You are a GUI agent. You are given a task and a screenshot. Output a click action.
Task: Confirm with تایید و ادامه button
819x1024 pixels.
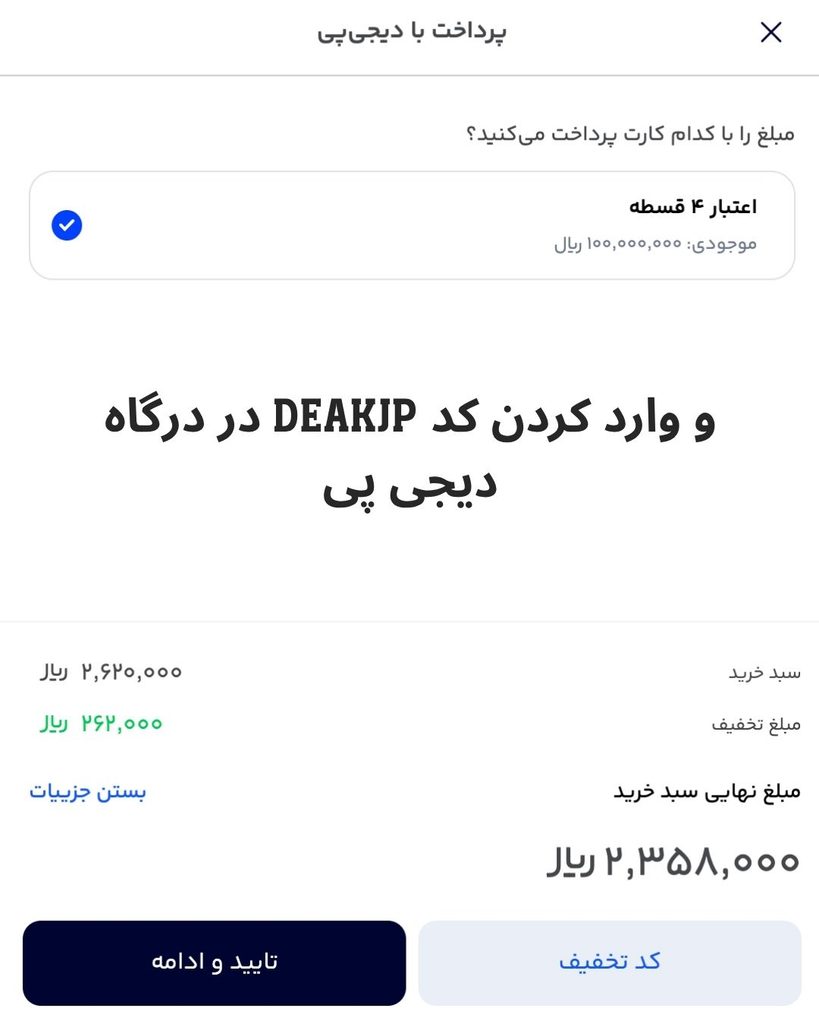pos(214,963)
